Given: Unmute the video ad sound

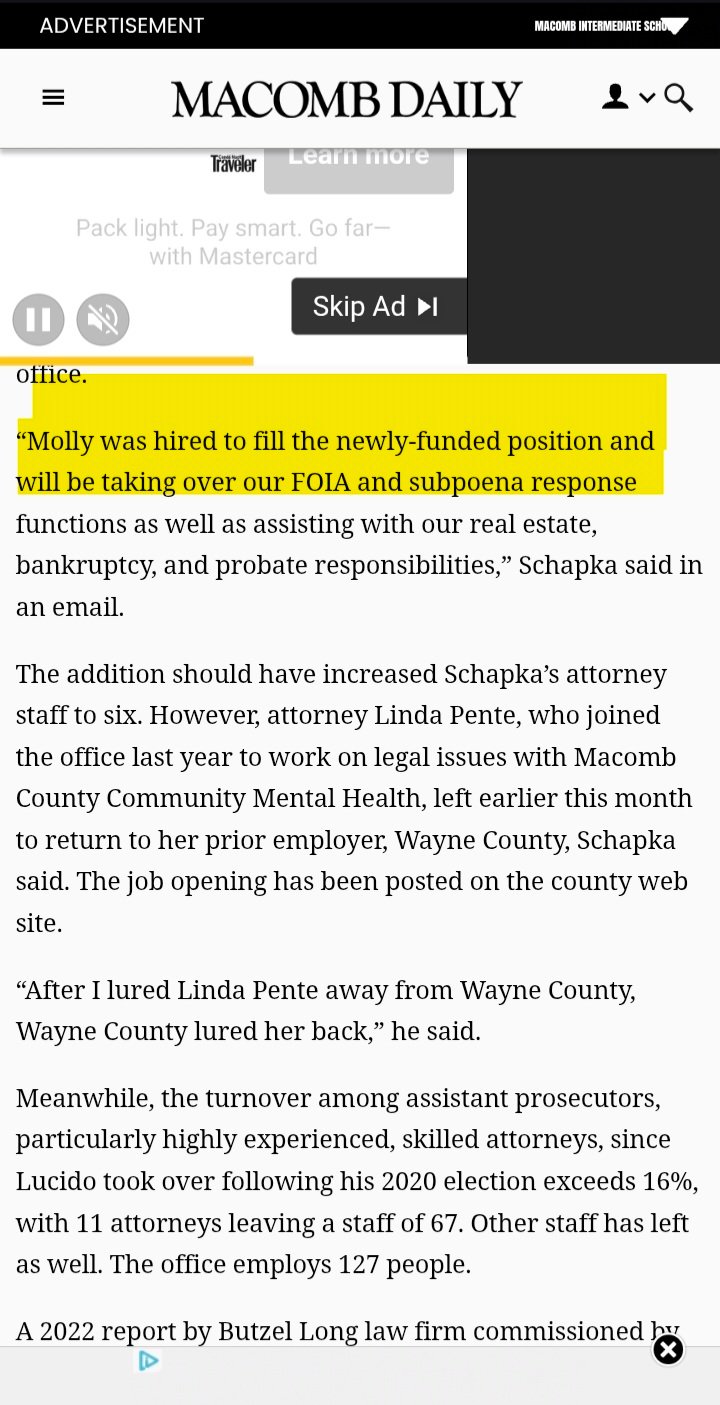Looking at the screenshot, I should pyautogui.click(x=103, y=320).
